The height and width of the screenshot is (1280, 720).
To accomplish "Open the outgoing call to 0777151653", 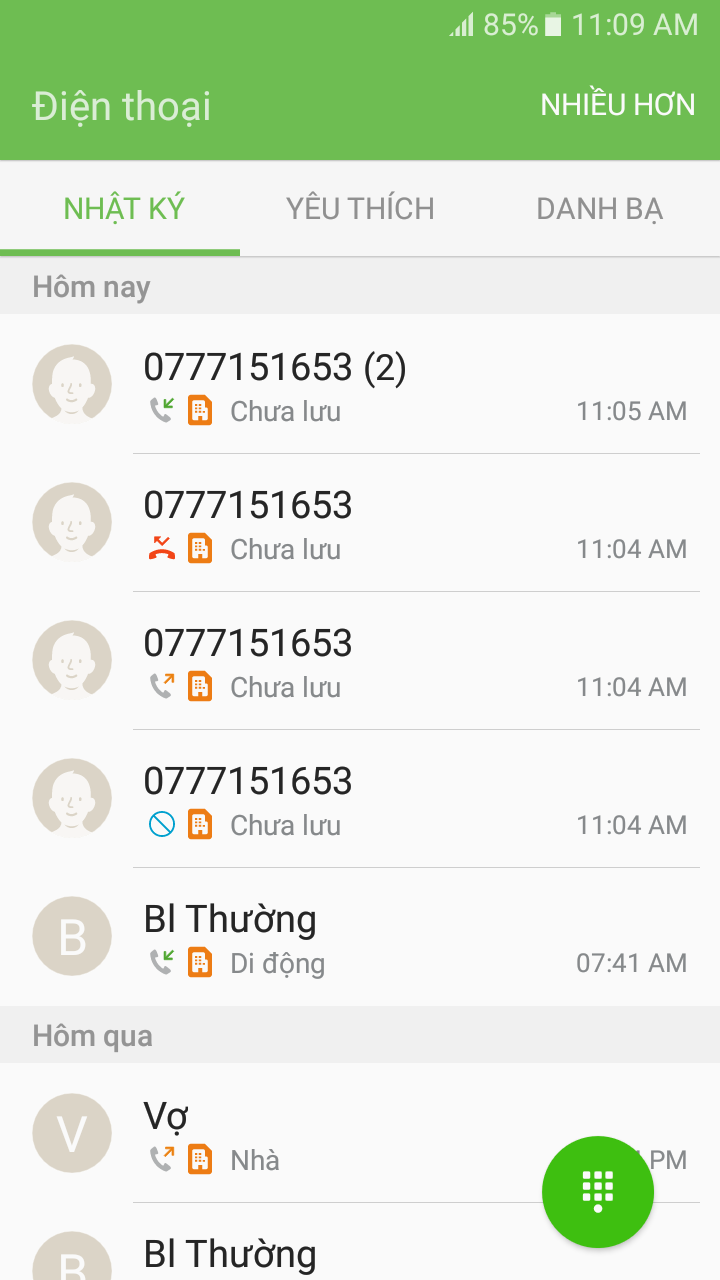I will click(400, 661).
